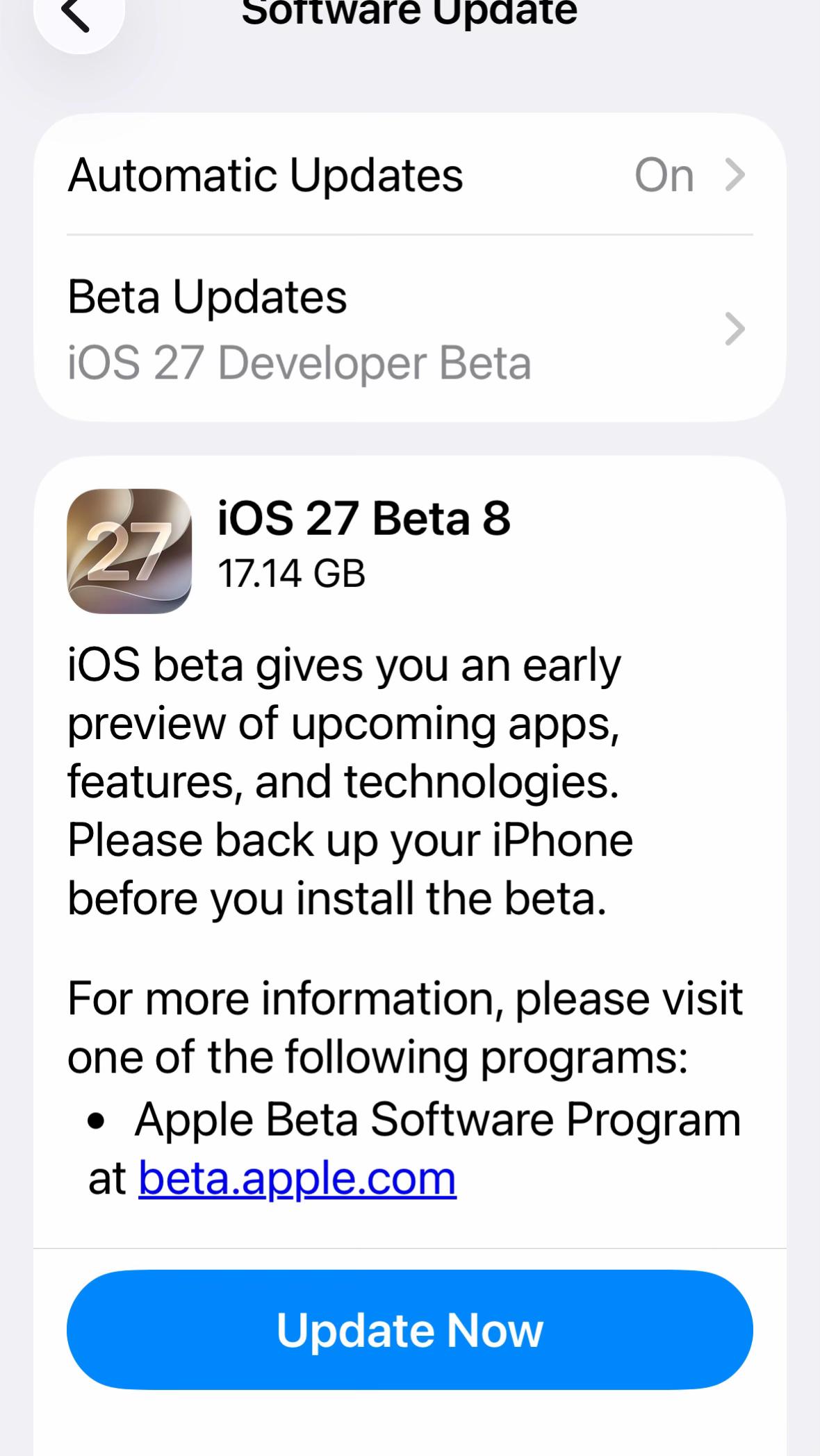Open the beta.apple.com link

(x=297, y=1178)
